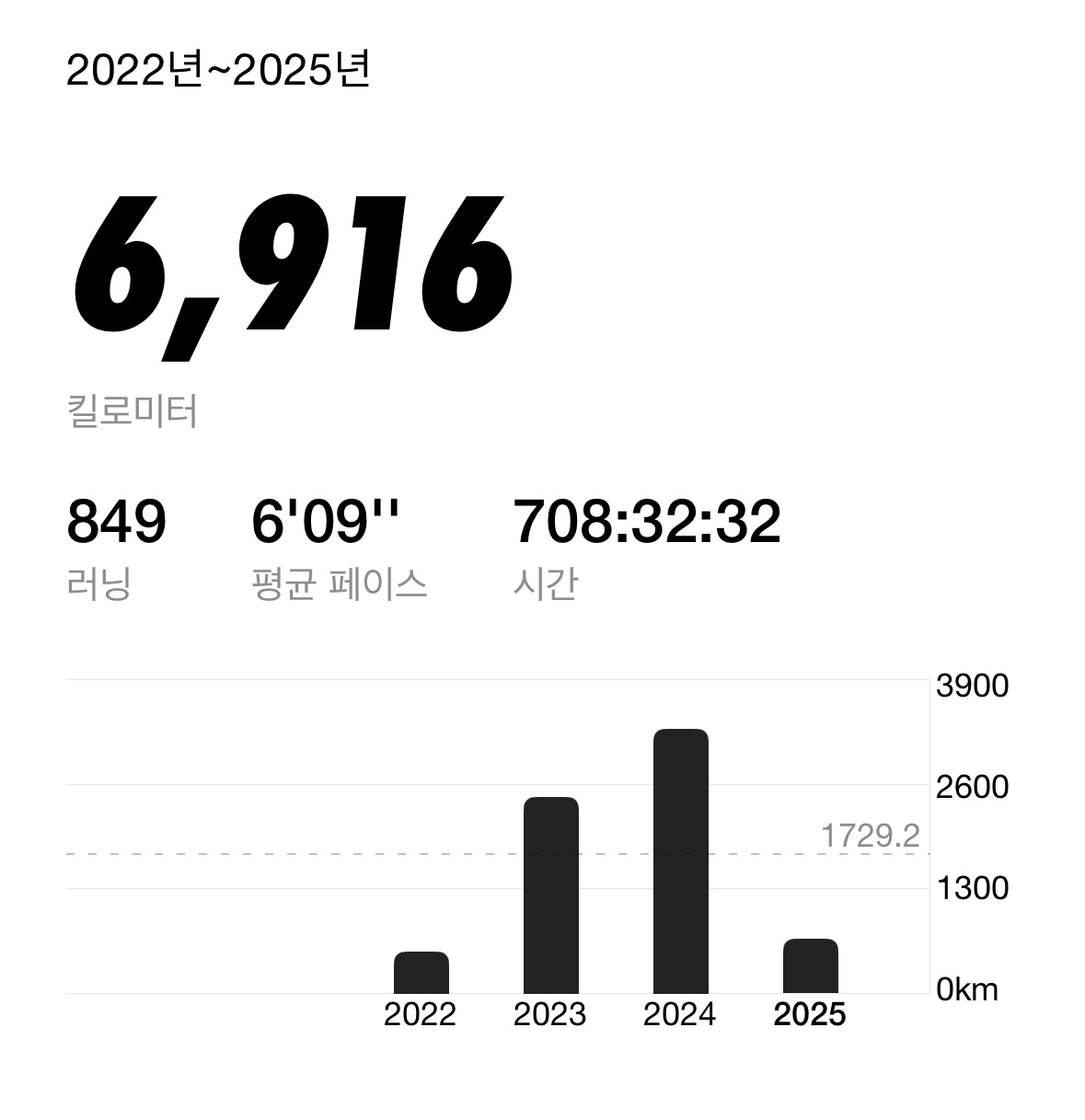The height and width of the screenshot is (1120, 1085).
Task: Select the 2022 bar in the chart
Action: [x=421, y=973]
